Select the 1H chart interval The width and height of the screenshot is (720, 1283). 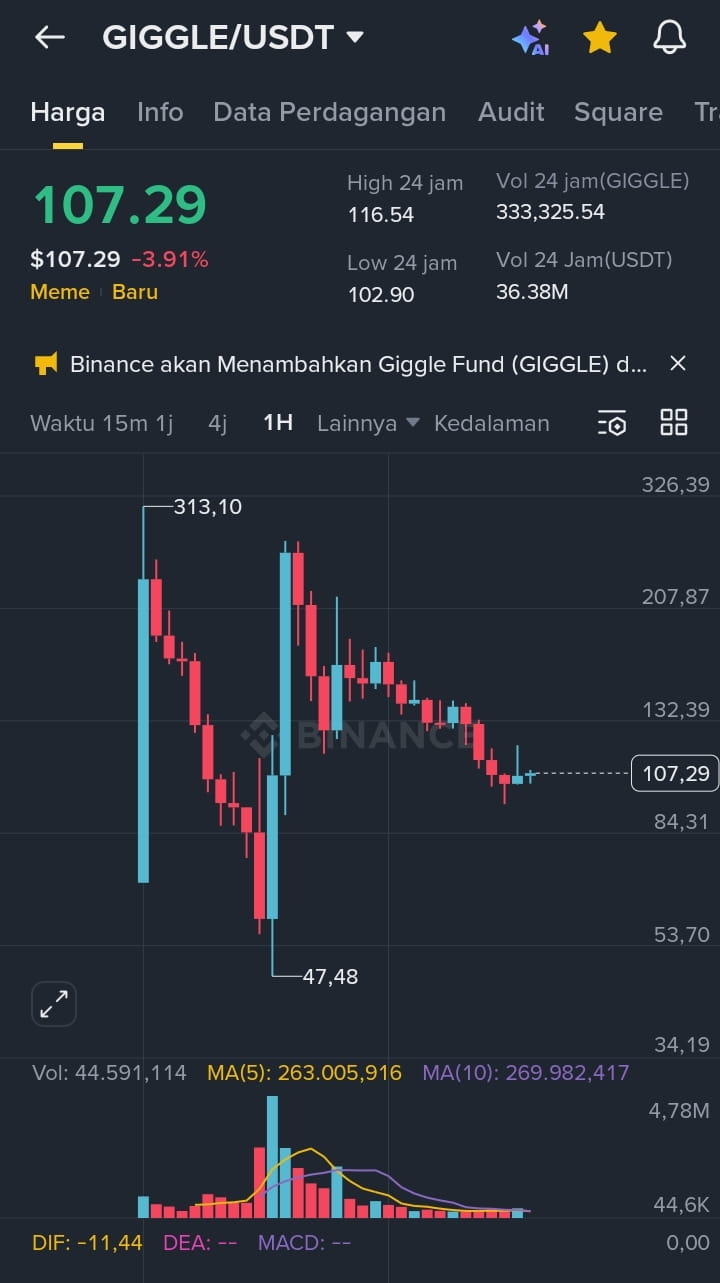point(278,423)
